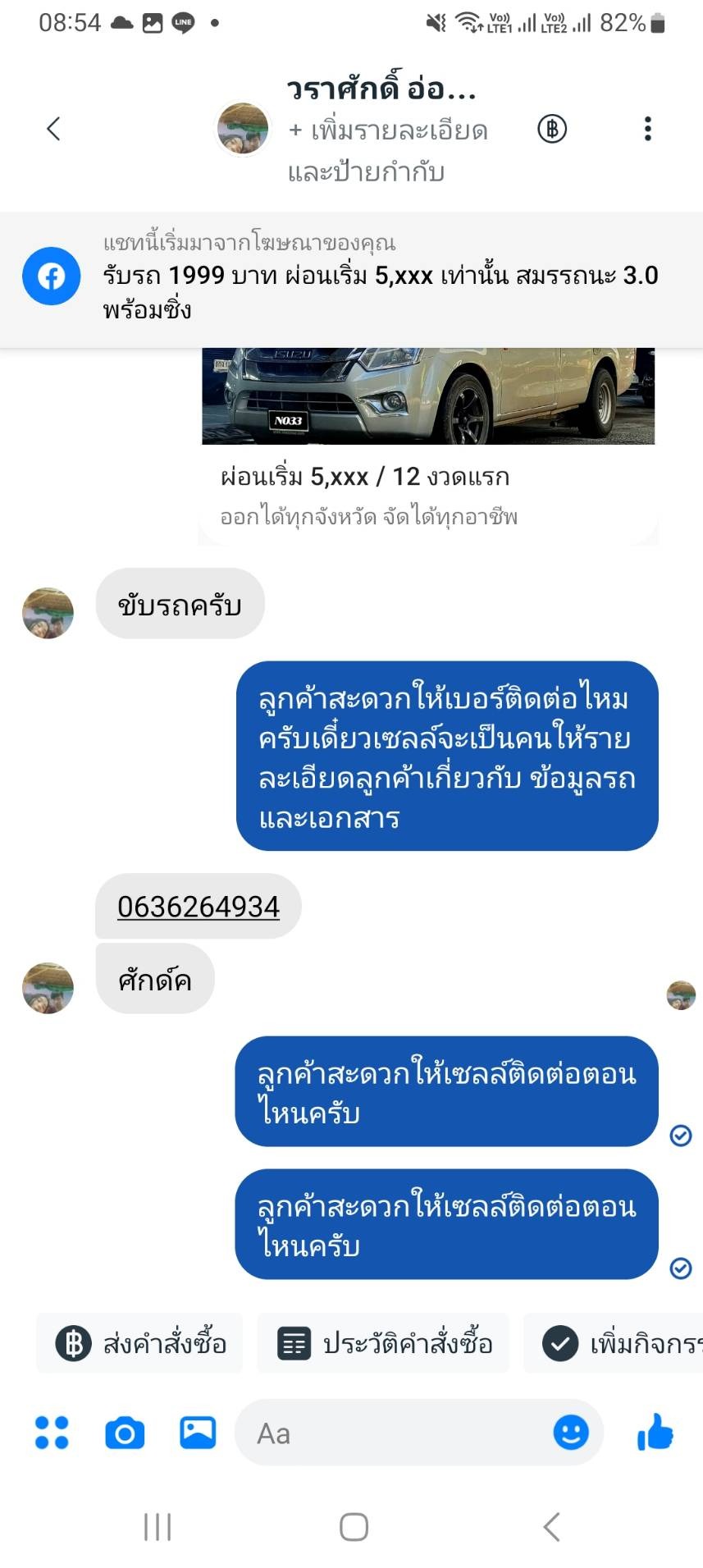Screen dimensions: 703x1568
Task: Open the baht payment icon in header
Action: 552,129
